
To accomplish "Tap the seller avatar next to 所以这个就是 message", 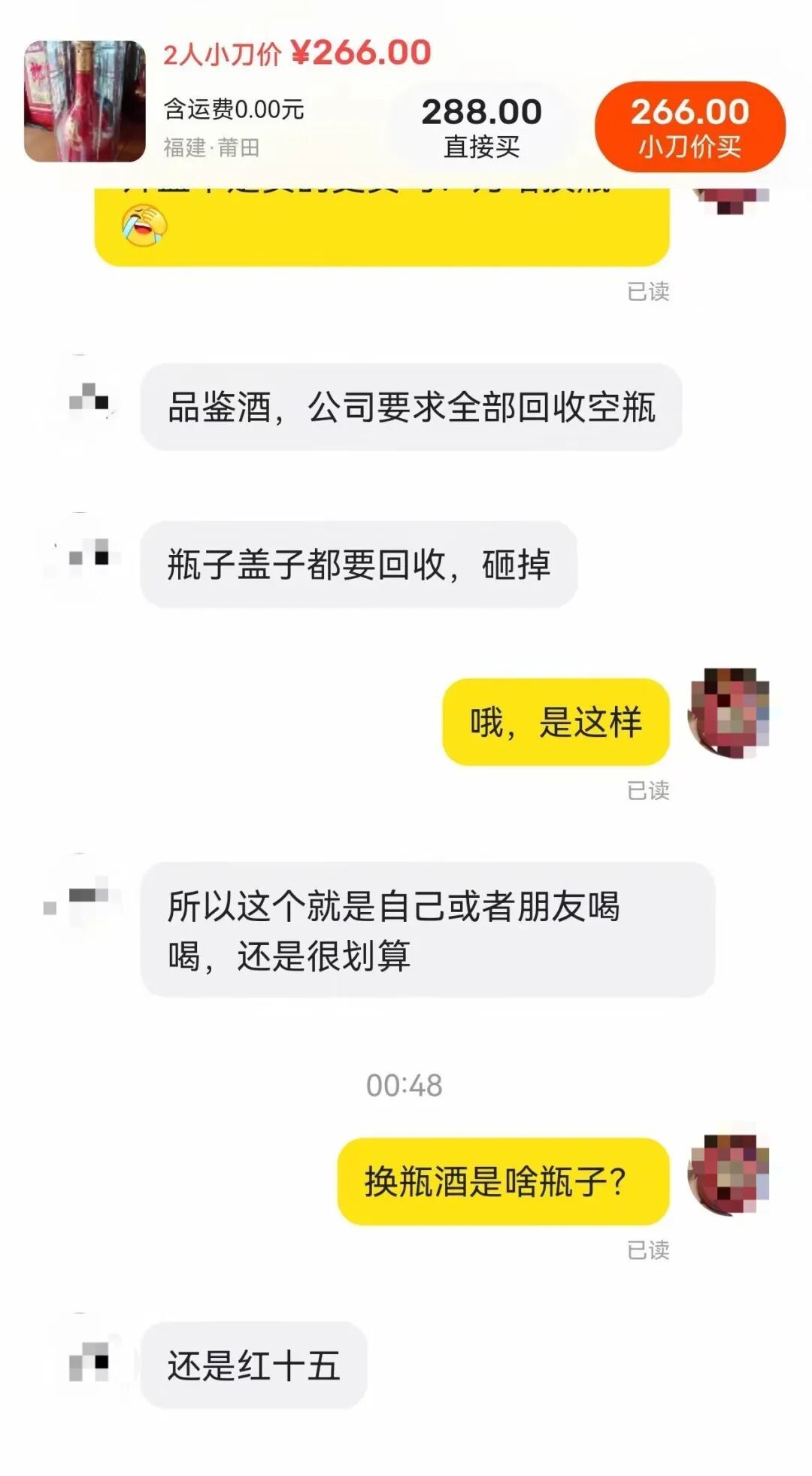I will click(x=83, y=895).
